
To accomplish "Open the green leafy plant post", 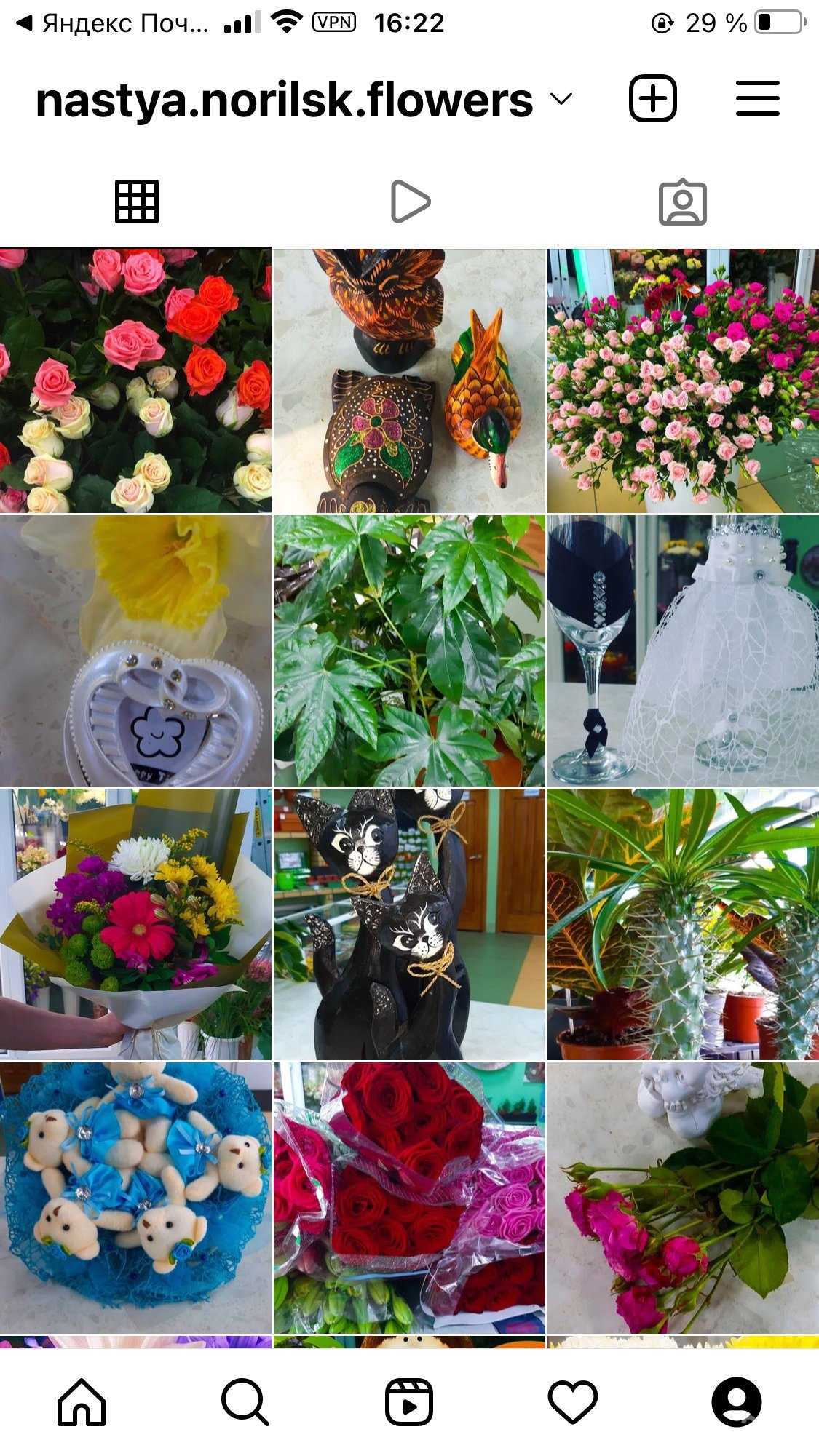I will (409, 651).
